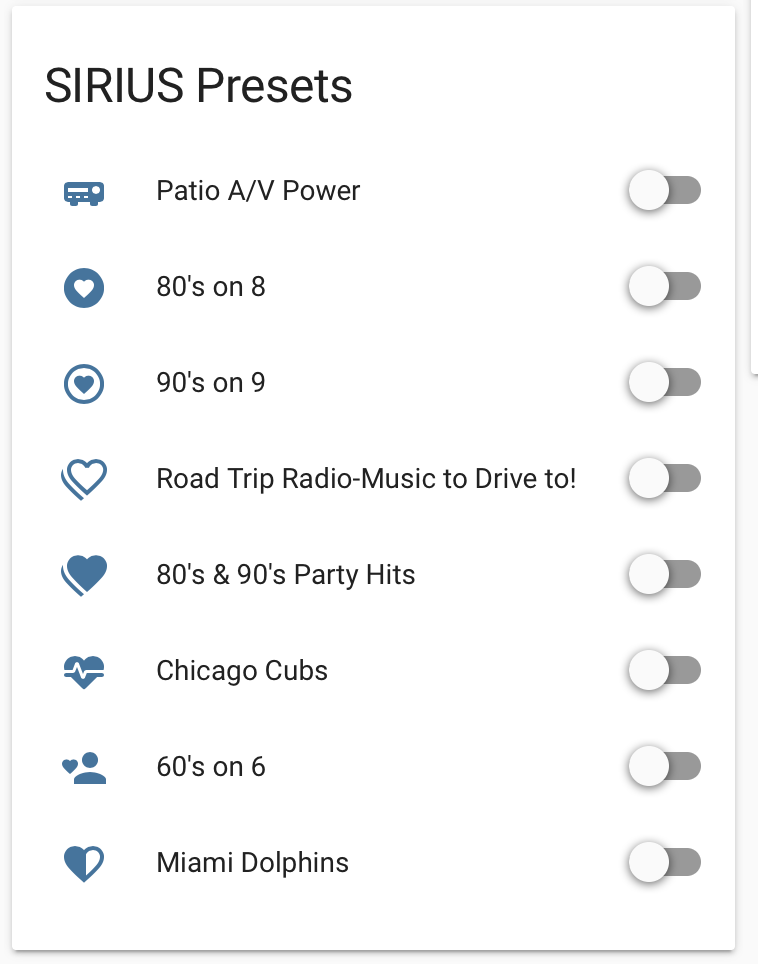The height and width of the screenshot is (964, 758).
Task: Enable the 60's on 6 toggle
Action: click(665, 767)
